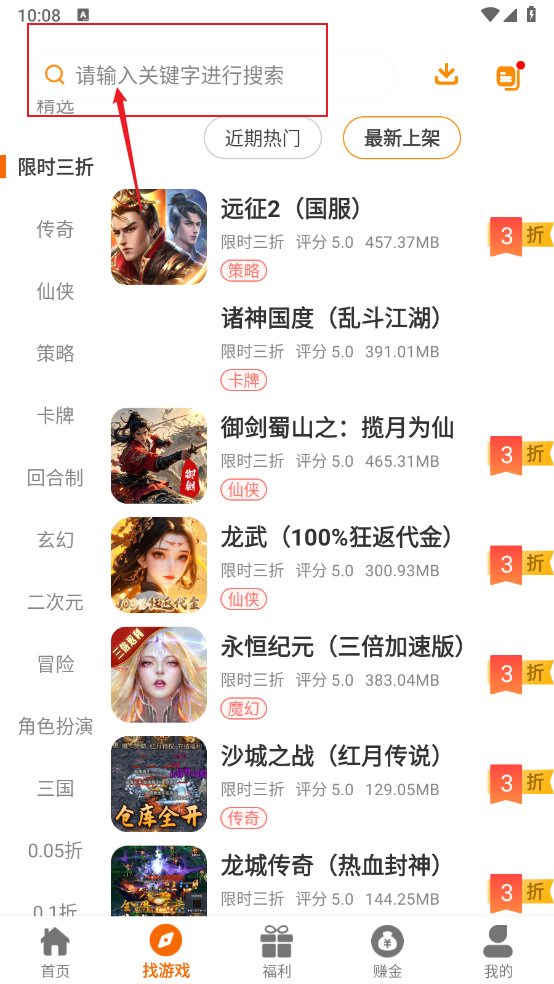
Task: Open the game 远征2（国服）
Action: tap(333, 237)
